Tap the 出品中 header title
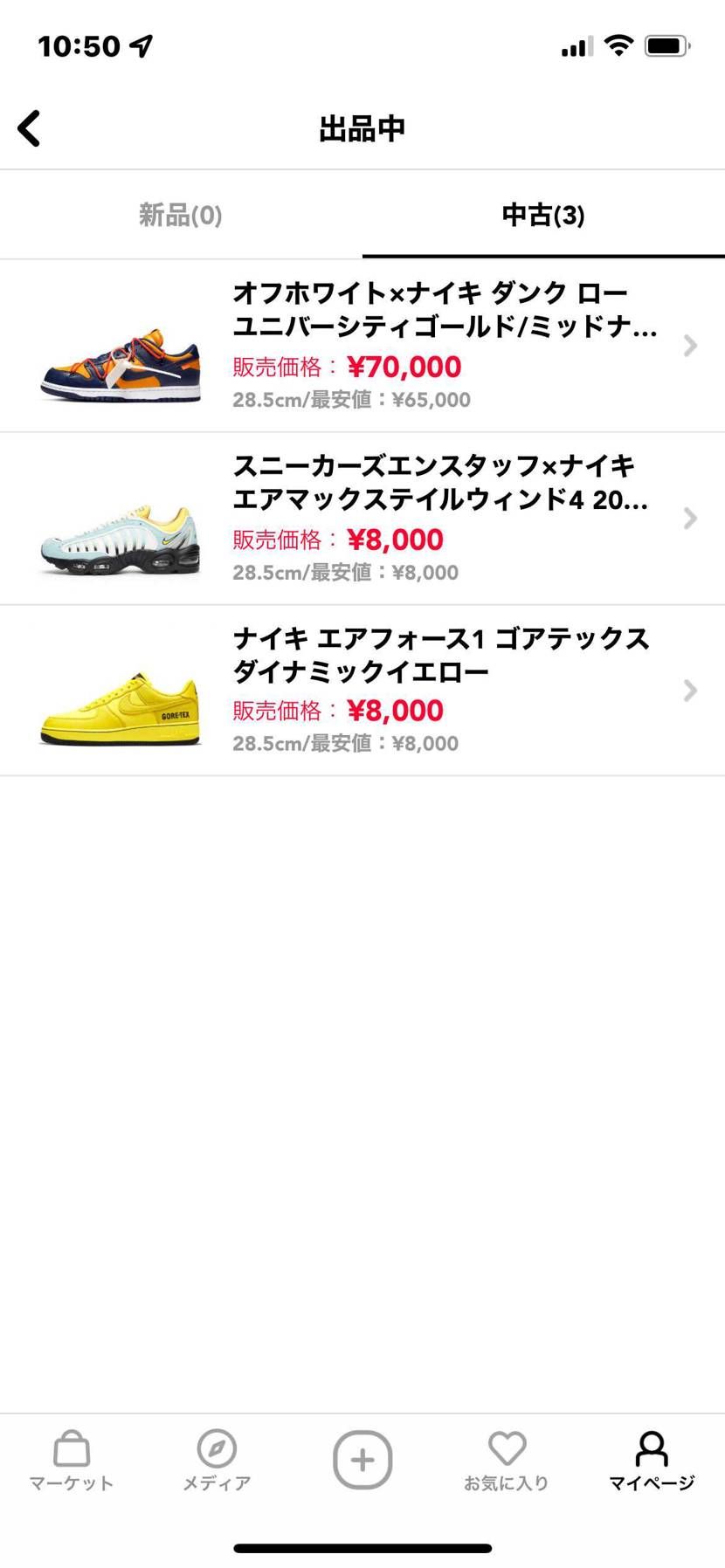Image resolution: width=725 pixels, height=1568 pixels. click(362, 127)
